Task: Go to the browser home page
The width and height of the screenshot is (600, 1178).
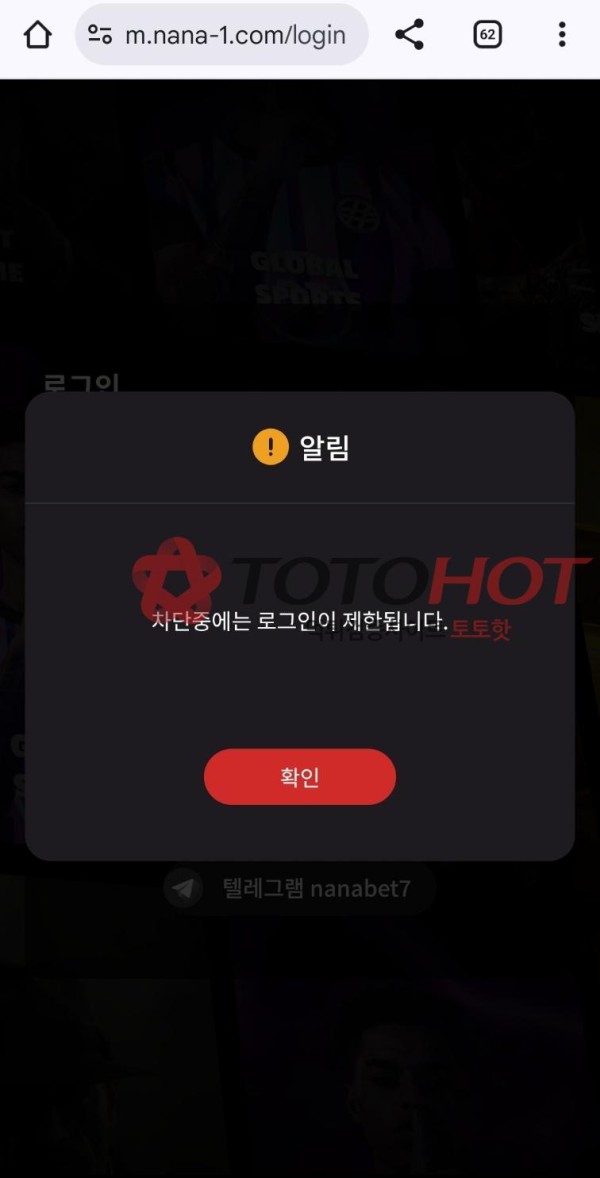Action: pyautogui.click(x=37, y=35)
